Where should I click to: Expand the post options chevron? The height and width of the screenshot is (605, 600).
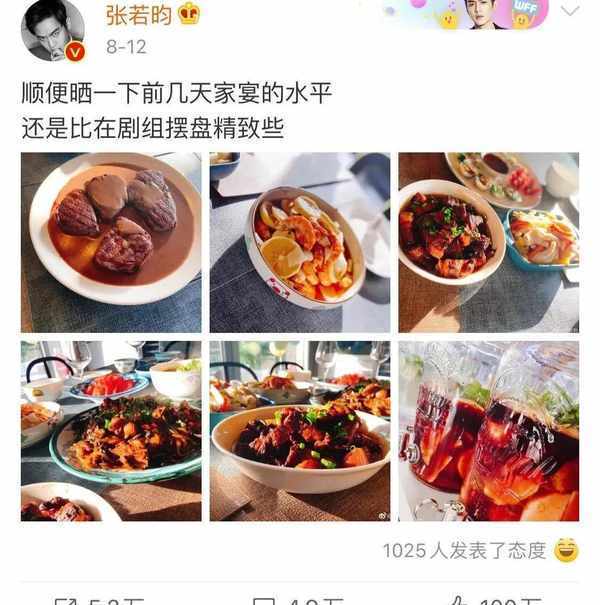[570, 12]
